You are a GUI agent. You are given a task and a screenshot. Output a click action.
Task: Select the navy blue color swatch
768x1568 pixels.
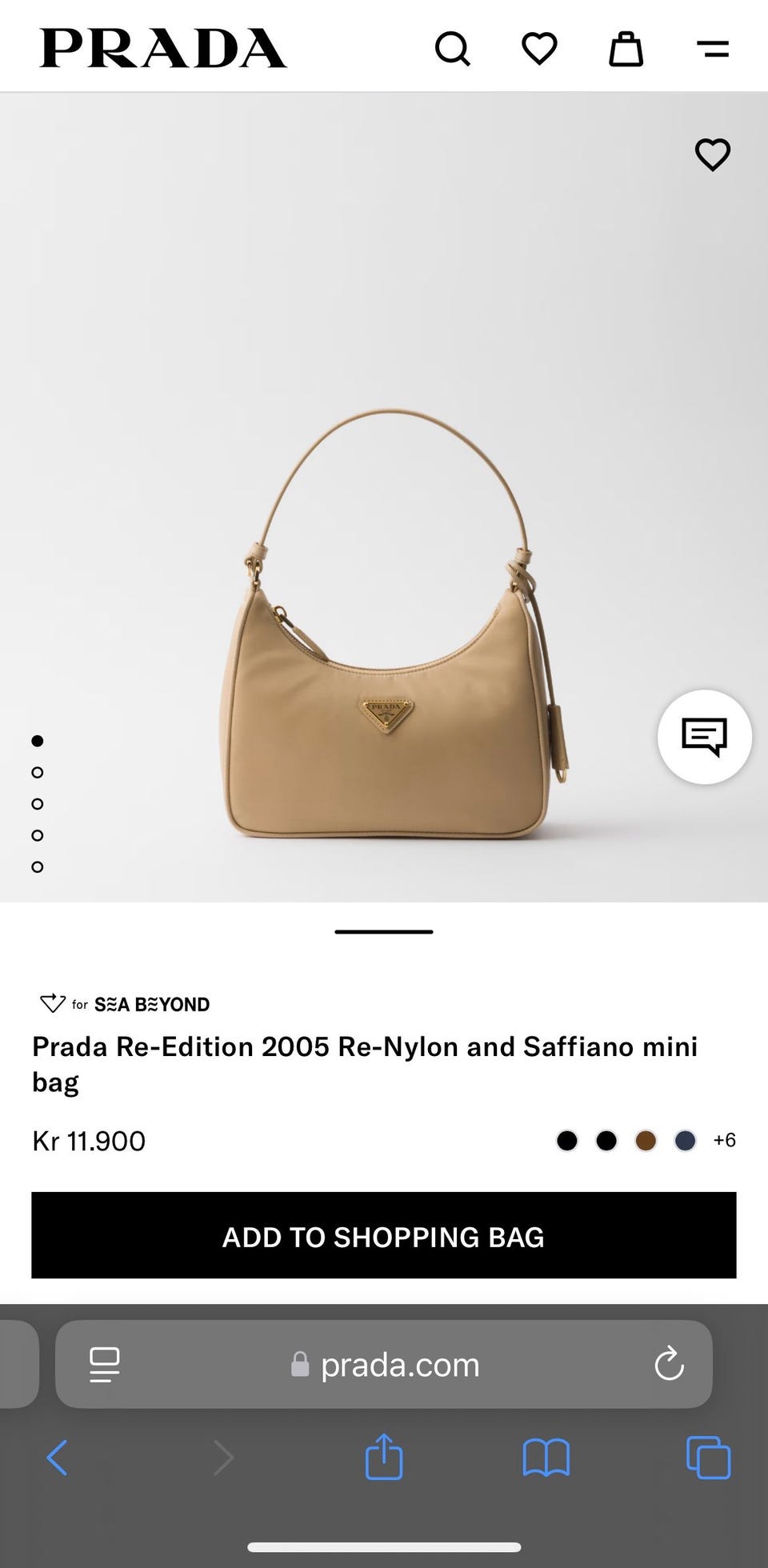pos(685,1141)
